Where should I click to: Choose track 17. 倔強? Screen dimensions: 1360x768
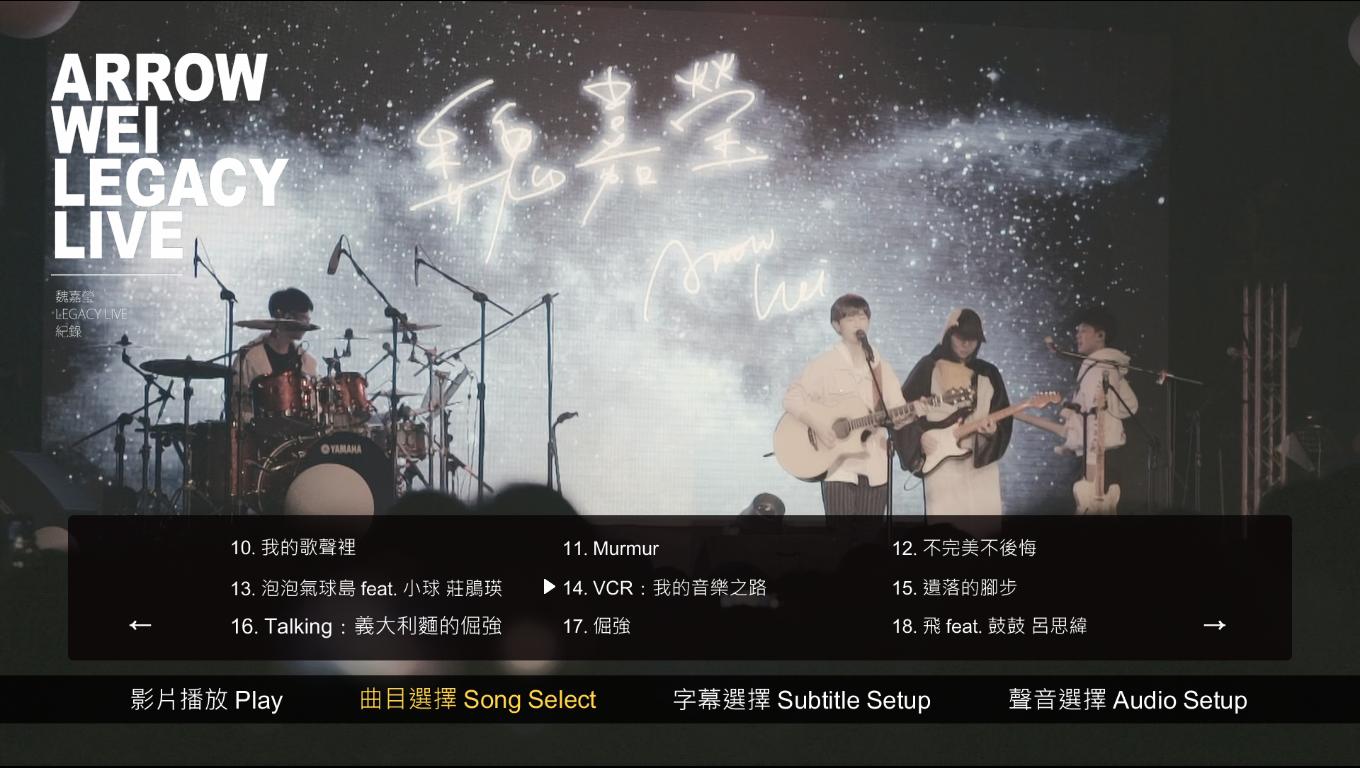pyautogui.click(x=596, y=627)
